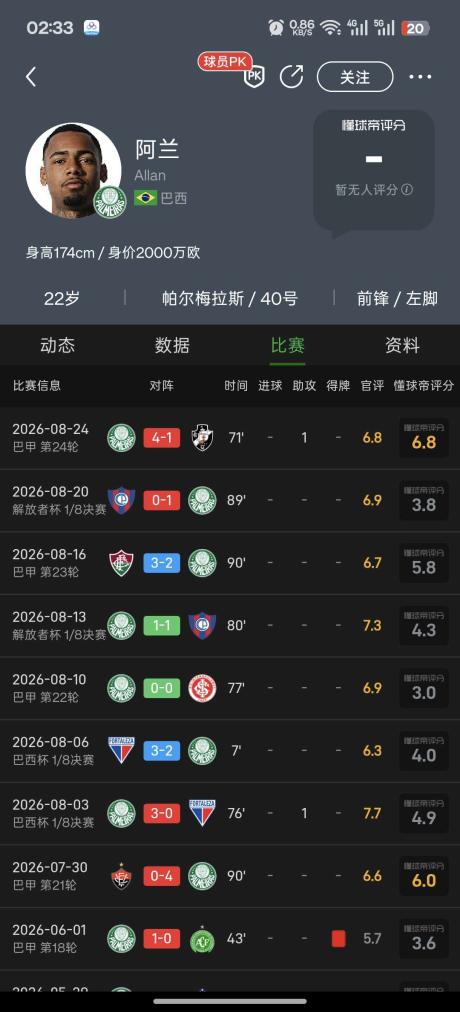Open the 2026-08-20 解放者杯 match row
460x1012 pixels.
[230, 500]
